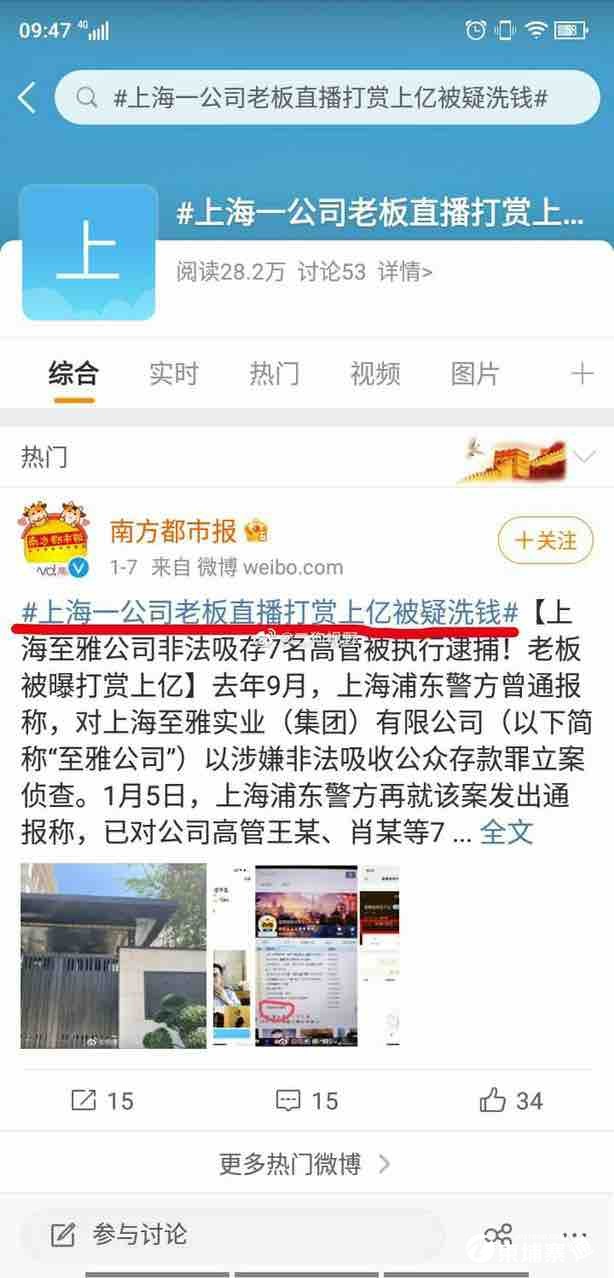Open 更多热门微博
The height and width of the screenshot is (1278, 614).
[305, 1164]
